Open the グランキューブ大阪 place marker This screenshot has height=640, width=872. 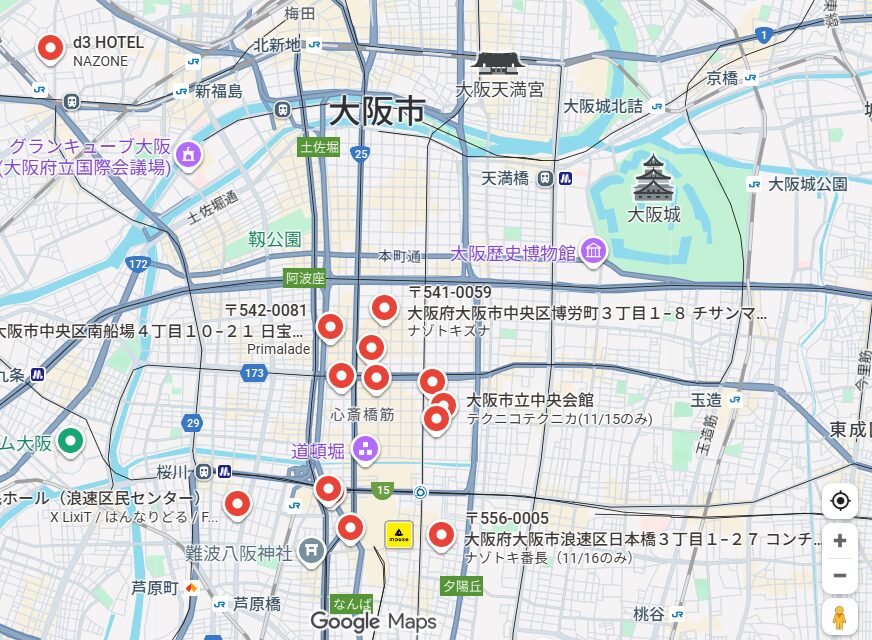coord(188,155)
